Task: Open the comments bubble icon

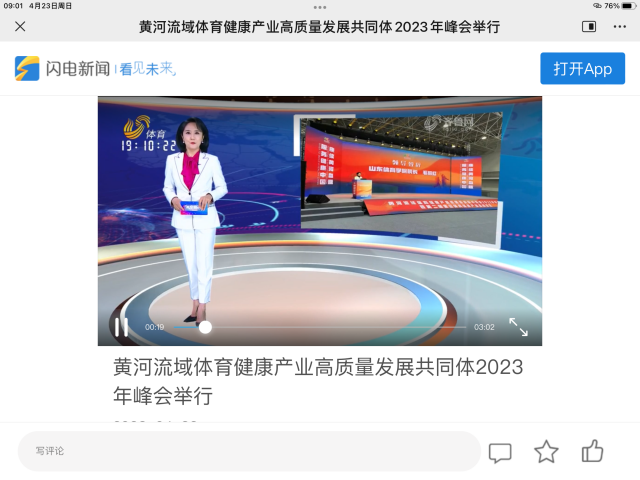Action: (500, 452)
